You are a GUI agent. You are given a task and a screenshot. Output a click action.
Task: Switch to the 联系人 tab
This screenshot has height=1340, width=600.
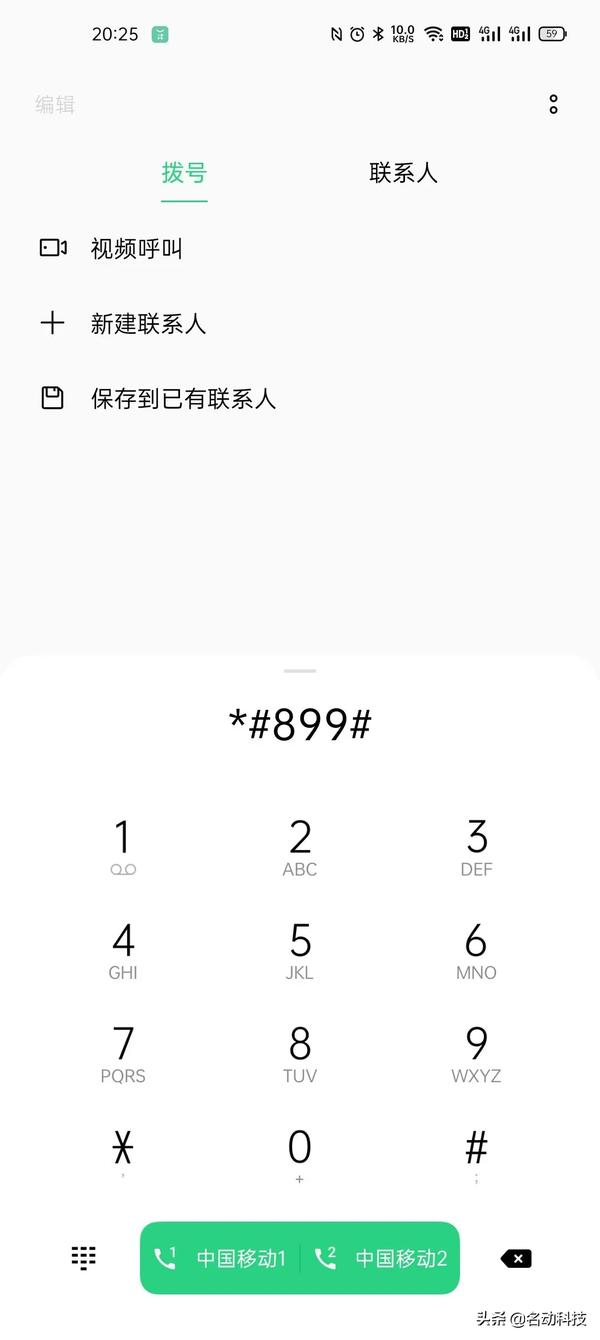403,173
